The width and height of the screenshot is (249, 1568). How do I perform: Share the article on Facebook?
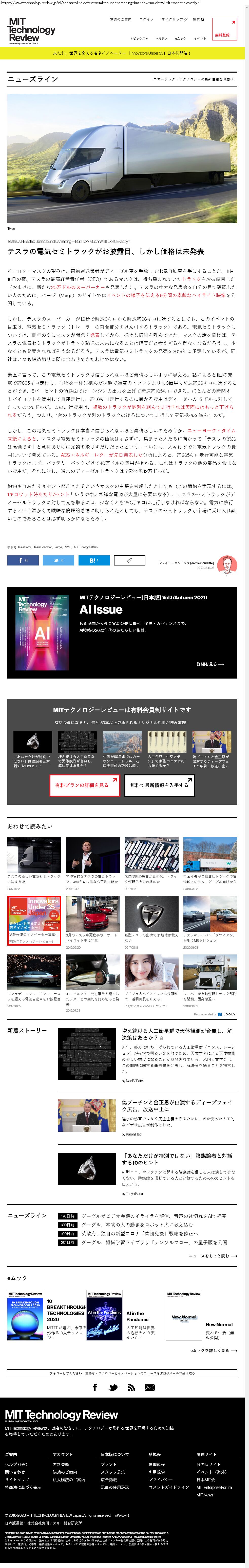pyautogui.click(x=23, y=560)
